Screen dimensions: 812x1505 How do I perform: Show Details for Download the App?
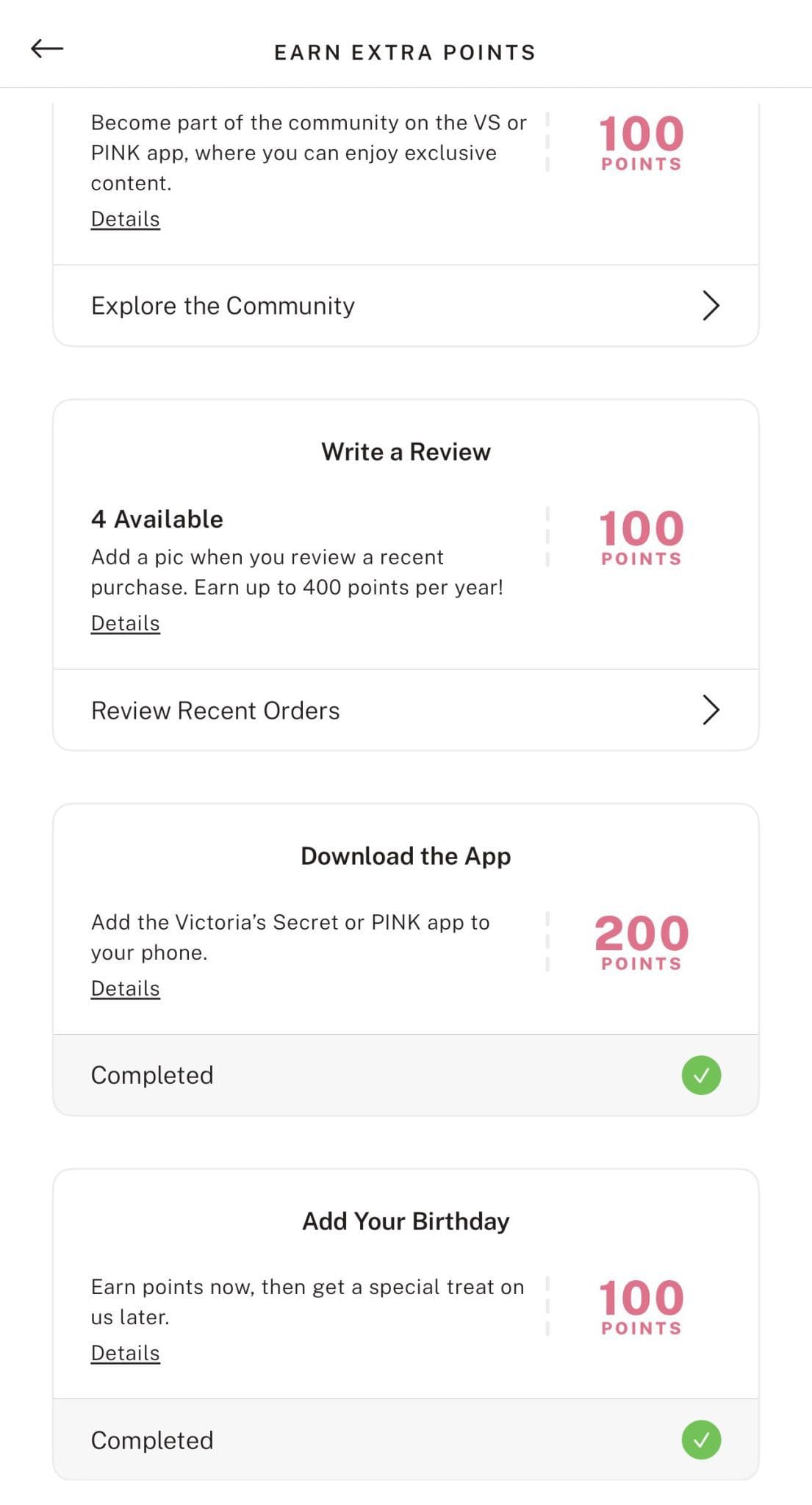click(125, 988)
